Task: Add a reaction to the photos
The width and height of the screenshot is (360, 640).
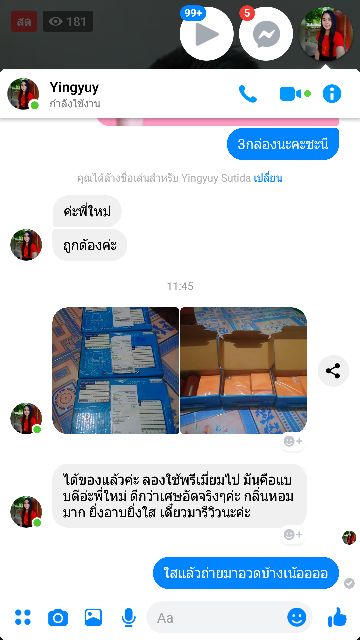Action: [293, 441]
